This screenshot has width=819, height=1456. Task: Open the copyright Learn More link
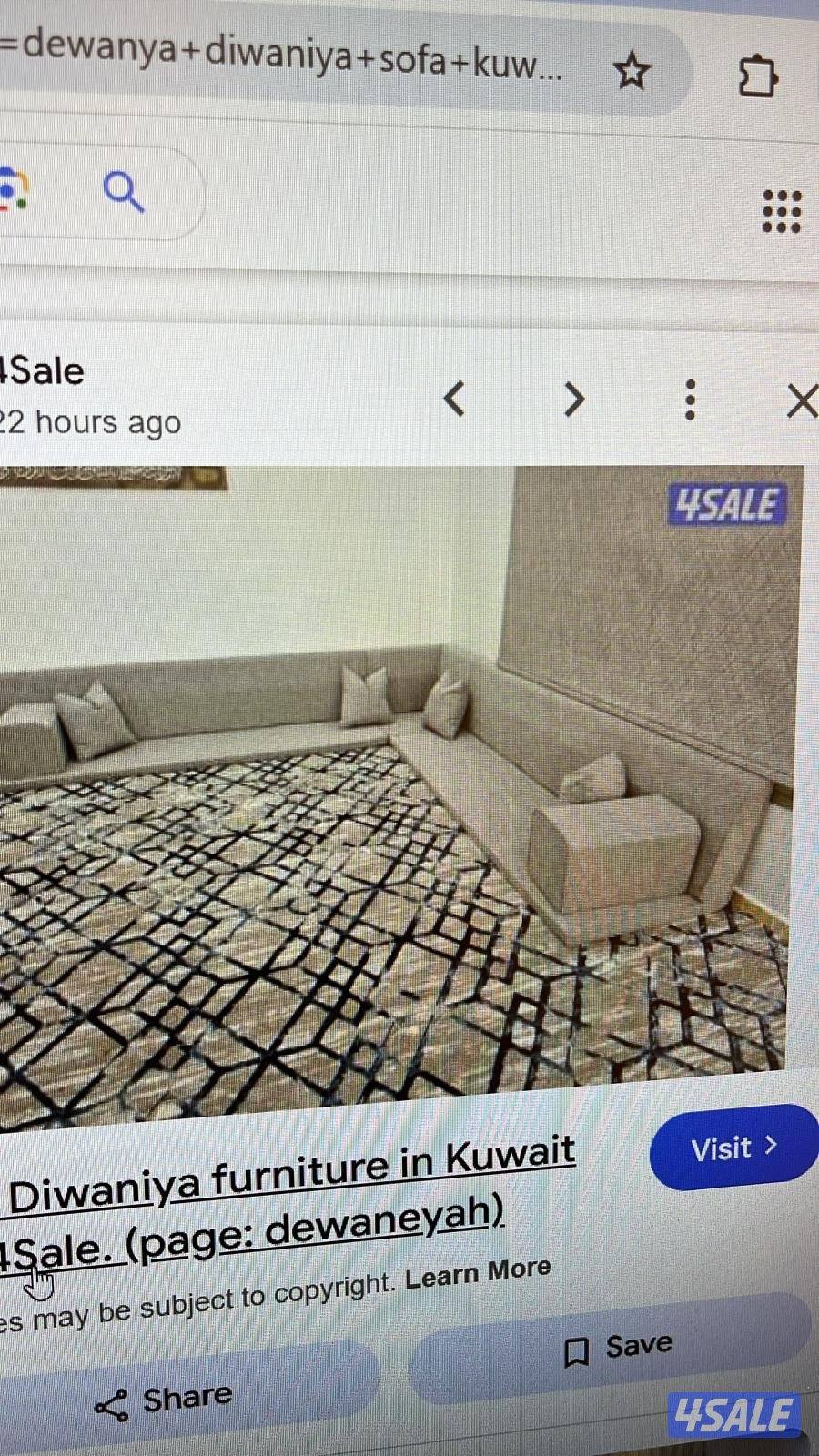click(x=478, y=1274)
